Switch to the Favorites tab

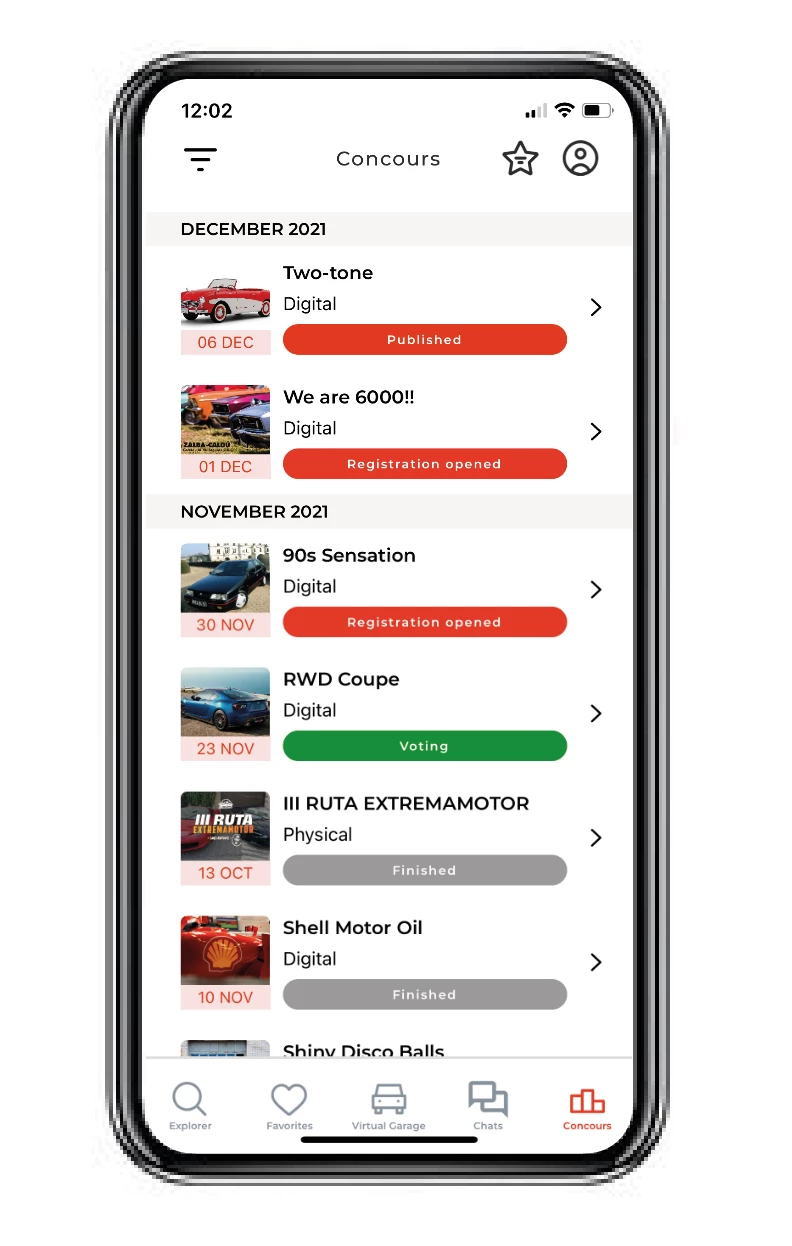(x=289, y=1106)
